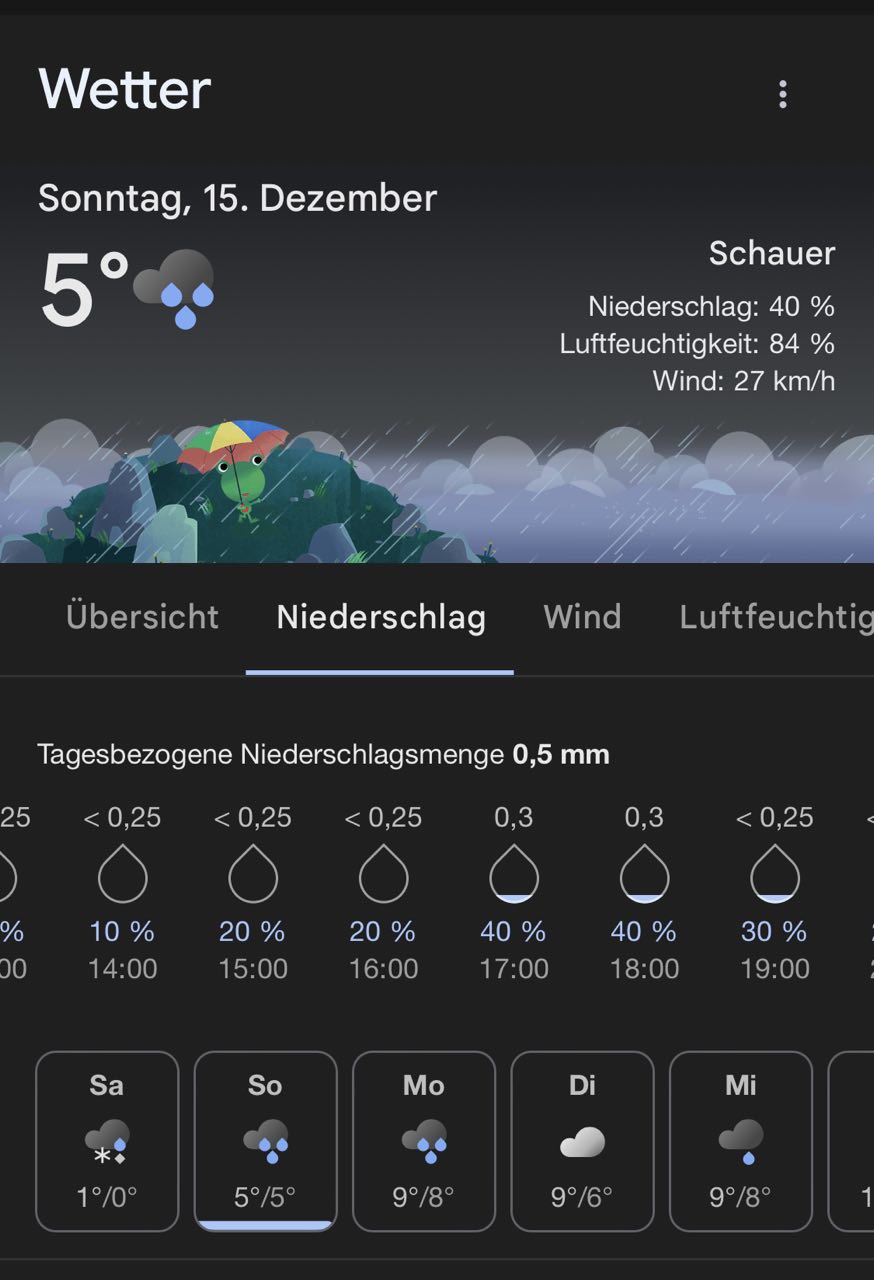Select the Sunday forecast card (So)
This screenshot has height=1280, width=874.
[x=265, y=1141]
